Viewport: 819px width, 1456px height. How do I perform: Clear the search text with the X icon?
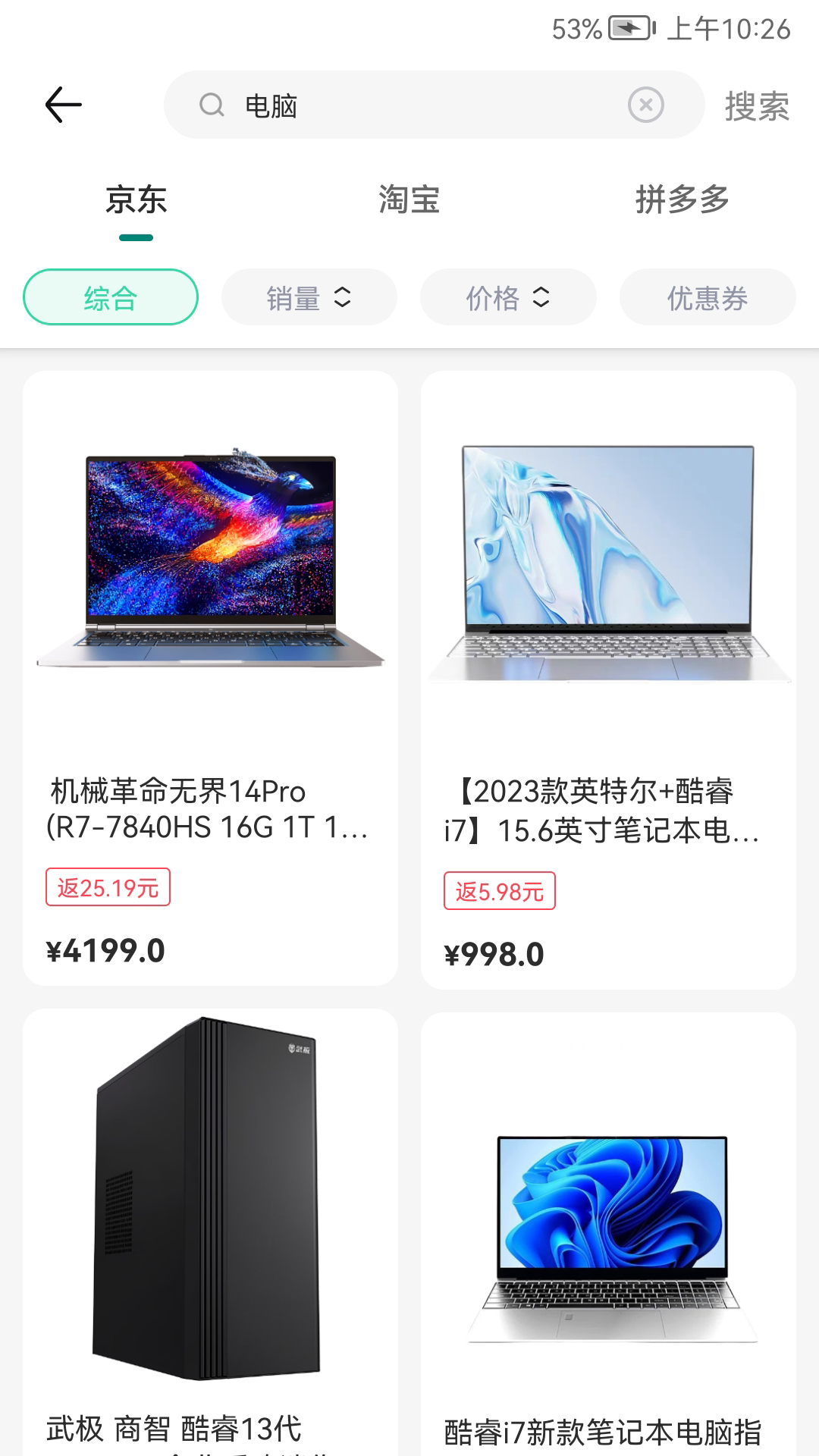(x=645, y=105)
